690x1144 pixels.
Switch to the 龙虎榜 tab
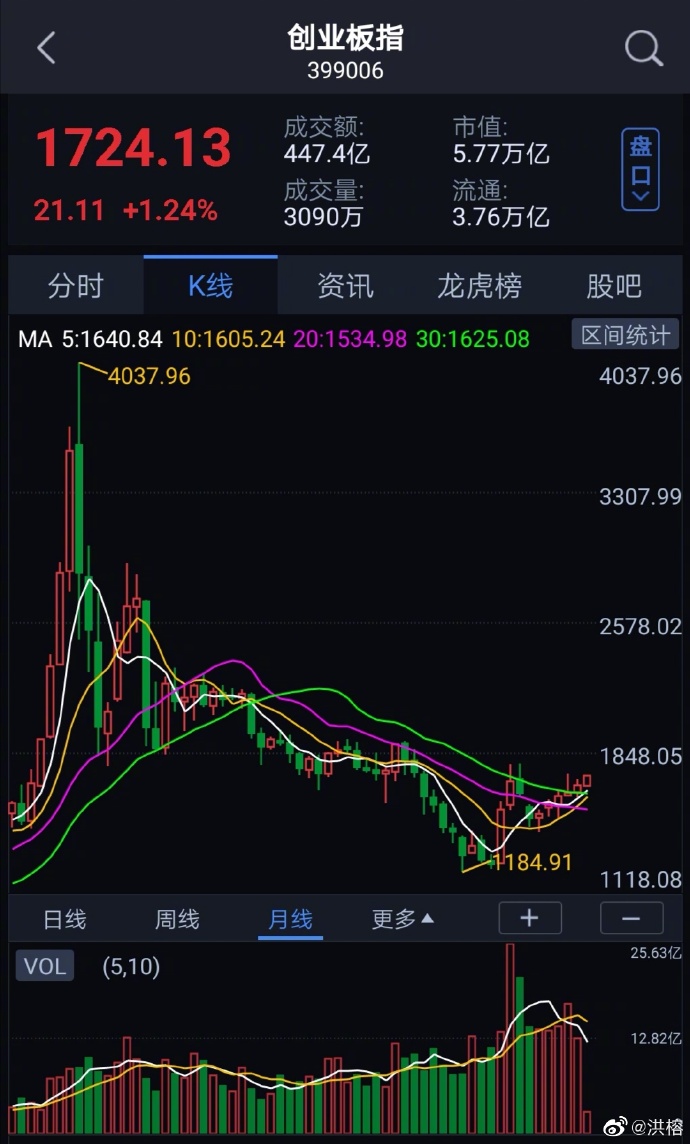[479, 286]
